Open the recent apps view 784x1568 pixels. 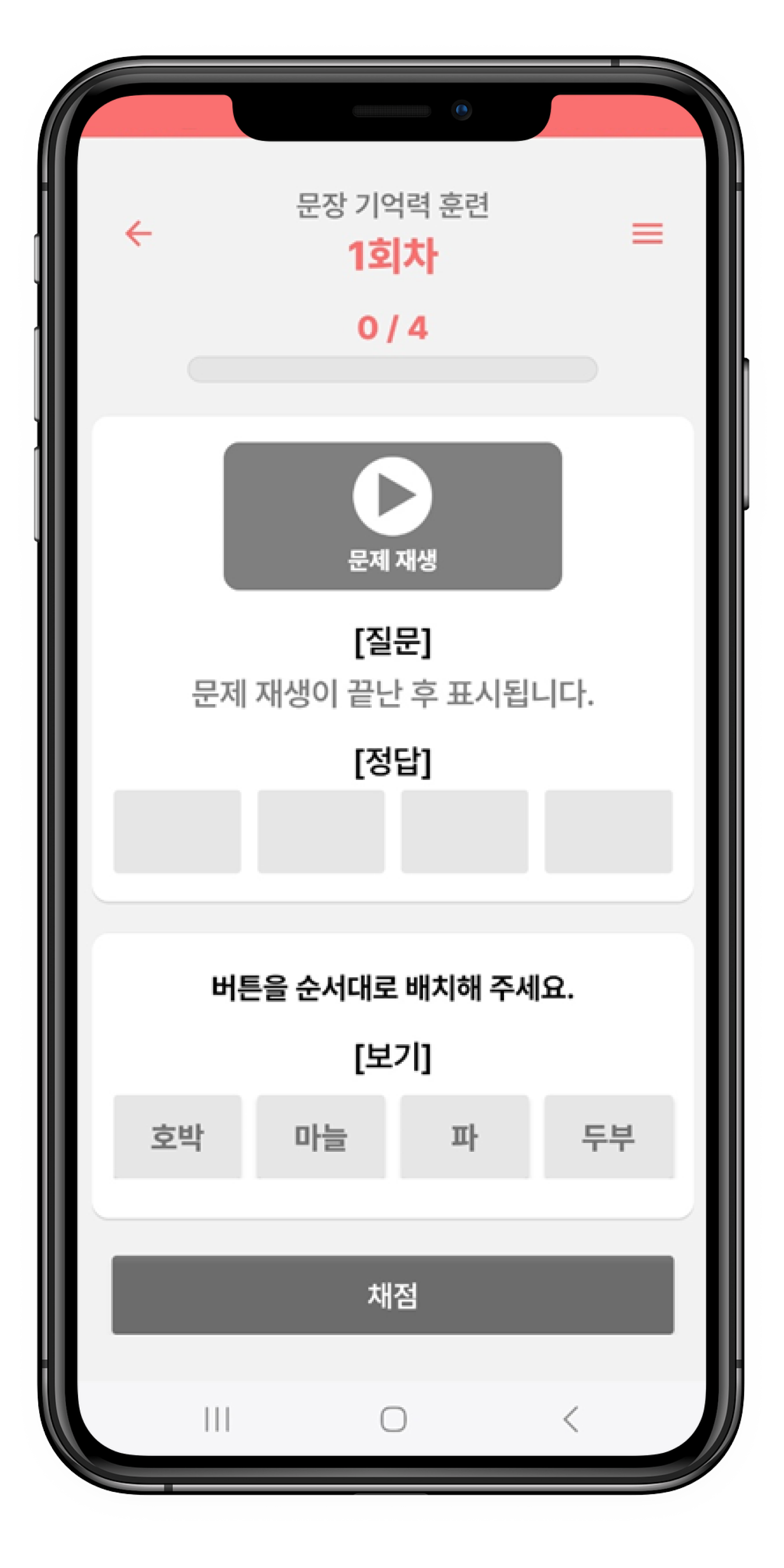point(217,1419)
